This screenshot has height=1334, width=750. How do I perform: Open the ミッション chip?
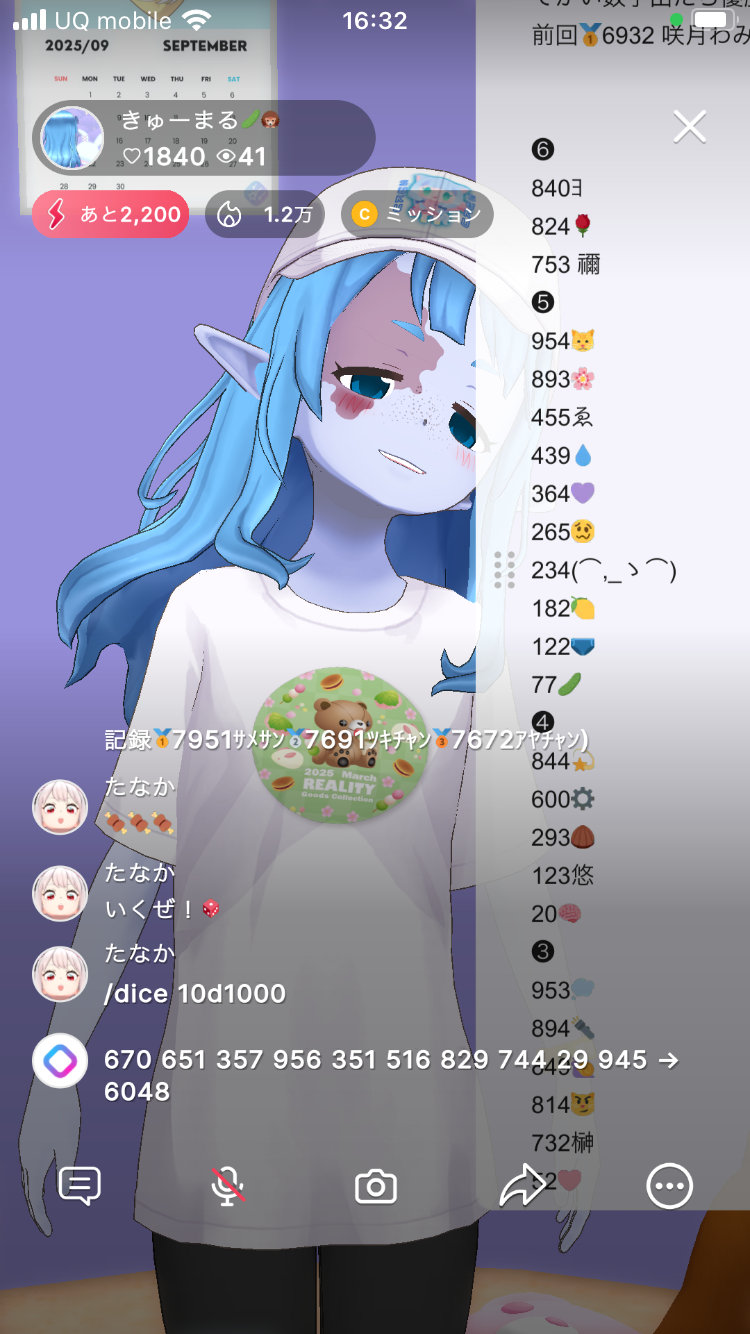click(x=417, y=214)
